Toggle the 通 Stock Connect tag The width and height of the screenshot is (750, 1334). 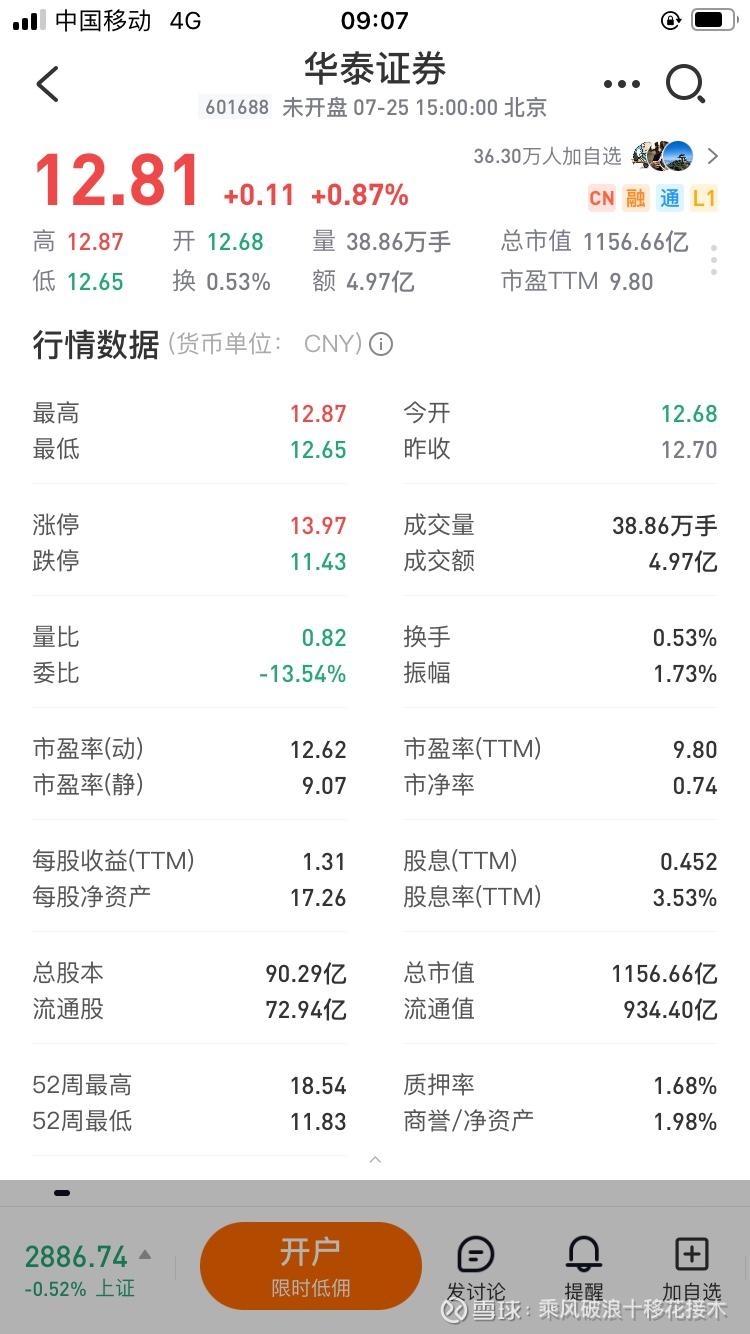point(671,199)
